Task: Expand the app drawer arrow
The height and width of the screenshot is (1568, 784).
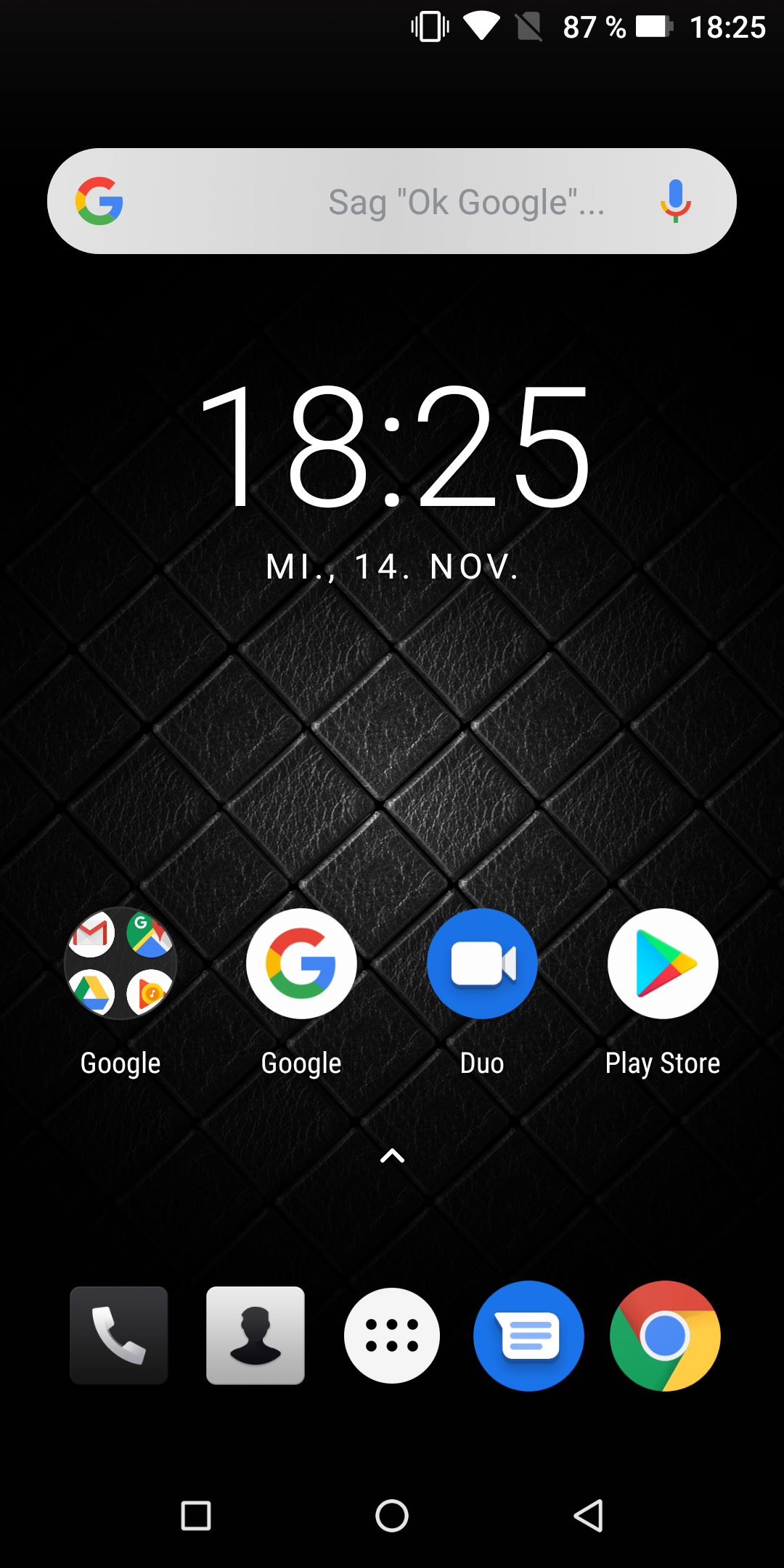Action: (392, 1156)
